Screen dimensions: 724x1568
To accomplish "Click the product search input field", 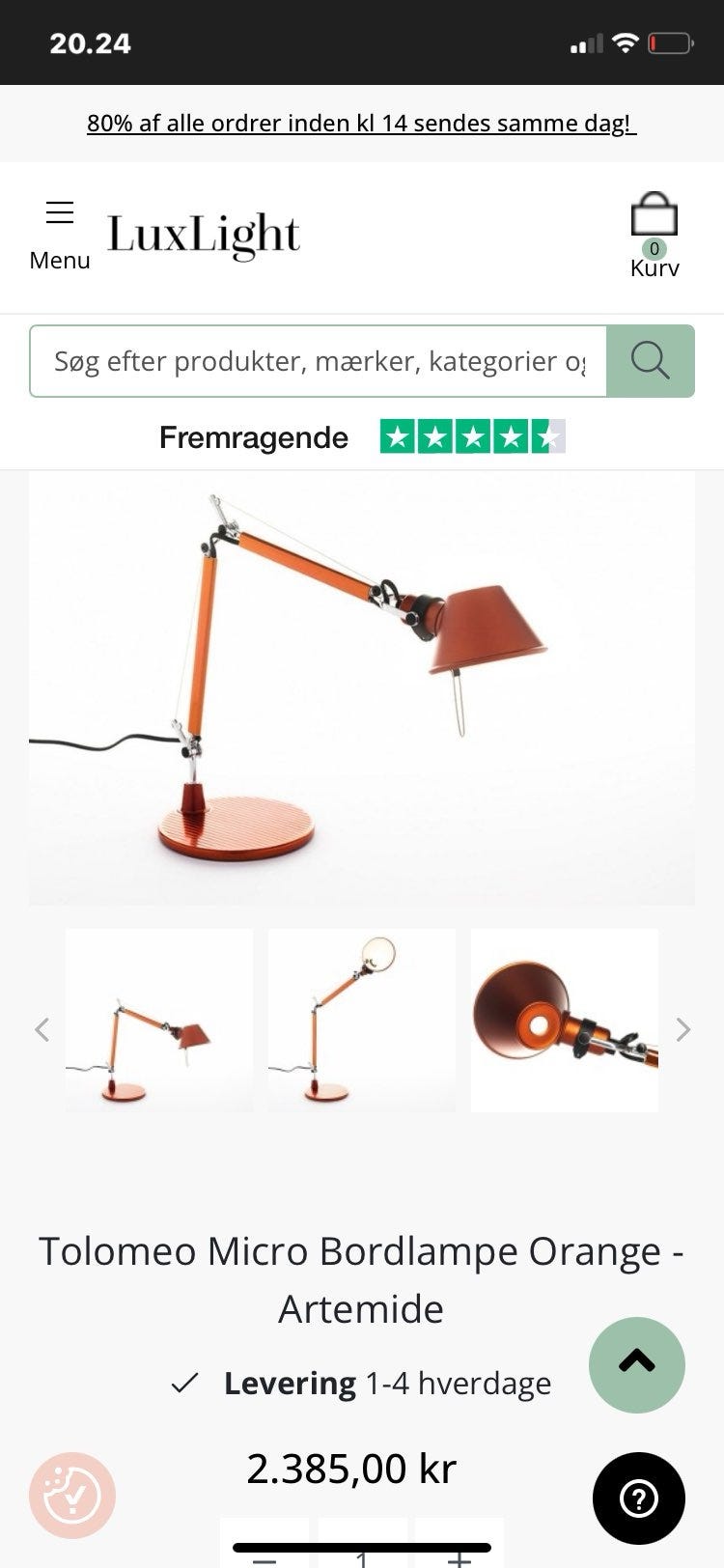I will [x=319, y=359].
